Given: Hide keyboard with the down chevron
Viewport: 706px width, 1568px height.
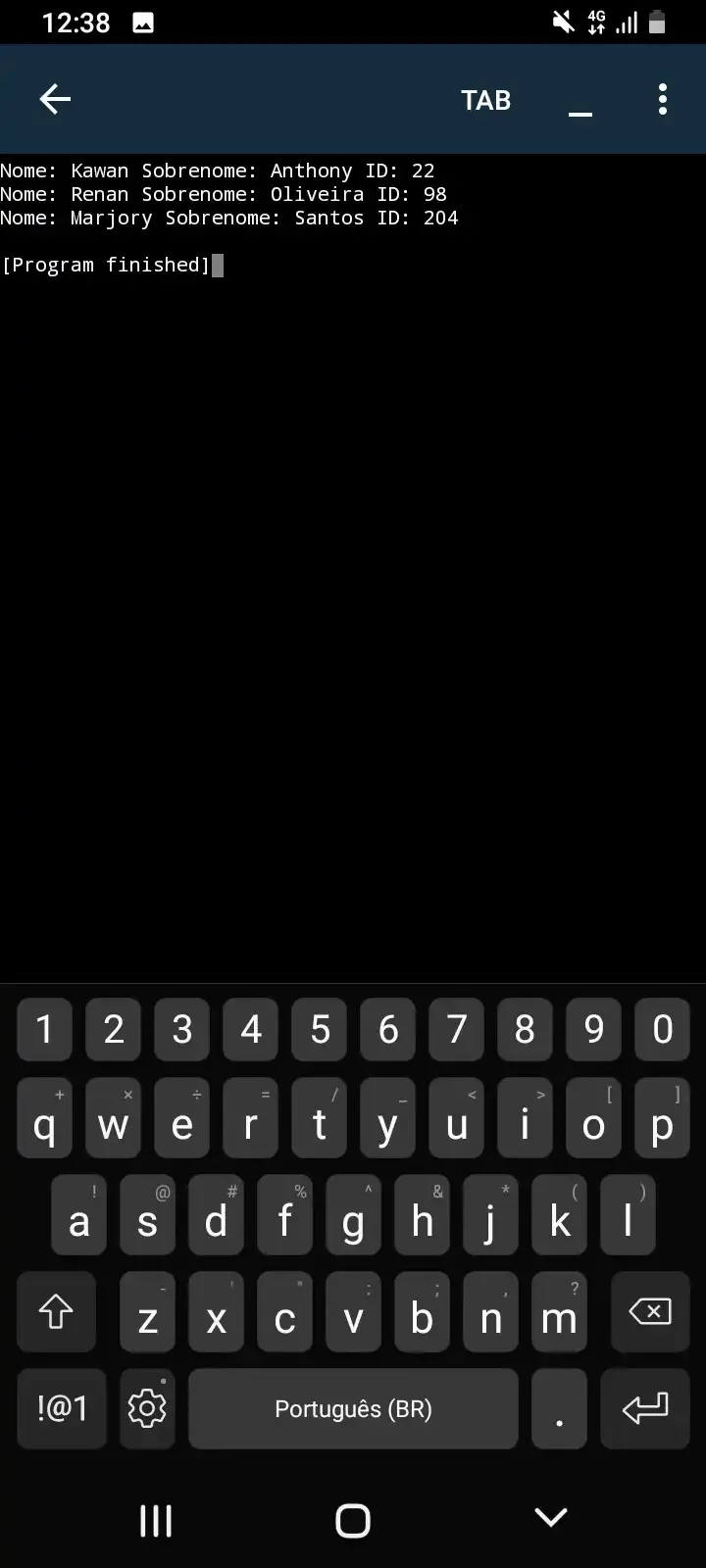Looking at the screenshot, I should [550, 1518].
